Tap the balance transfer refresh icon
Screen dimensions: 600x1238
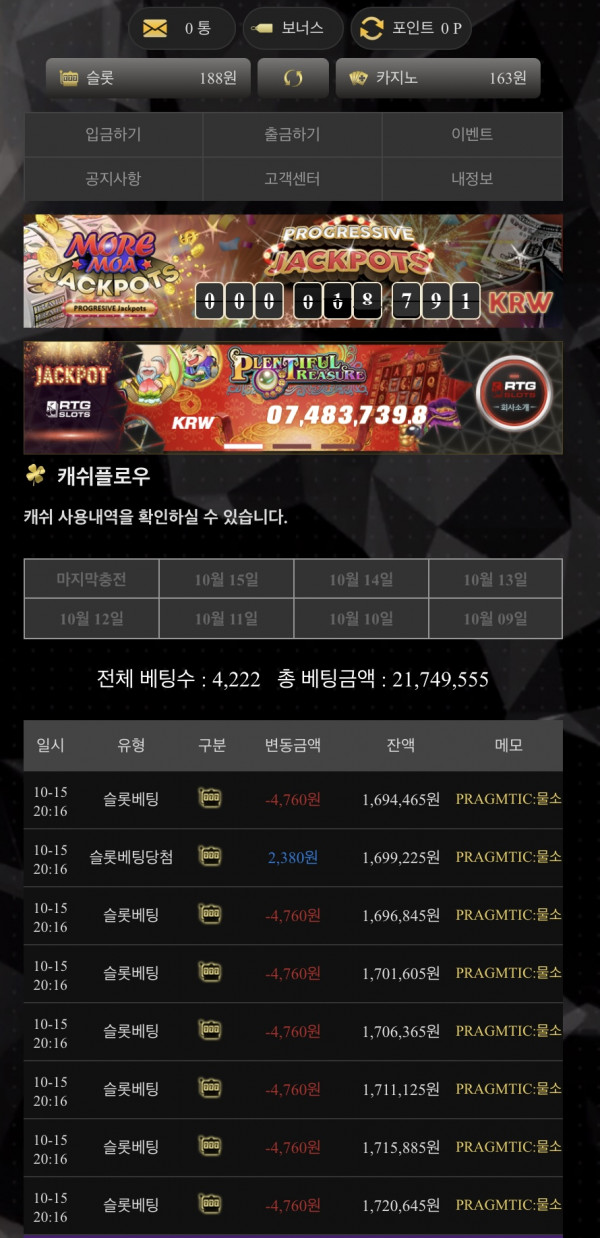click(x=293, y=78)
